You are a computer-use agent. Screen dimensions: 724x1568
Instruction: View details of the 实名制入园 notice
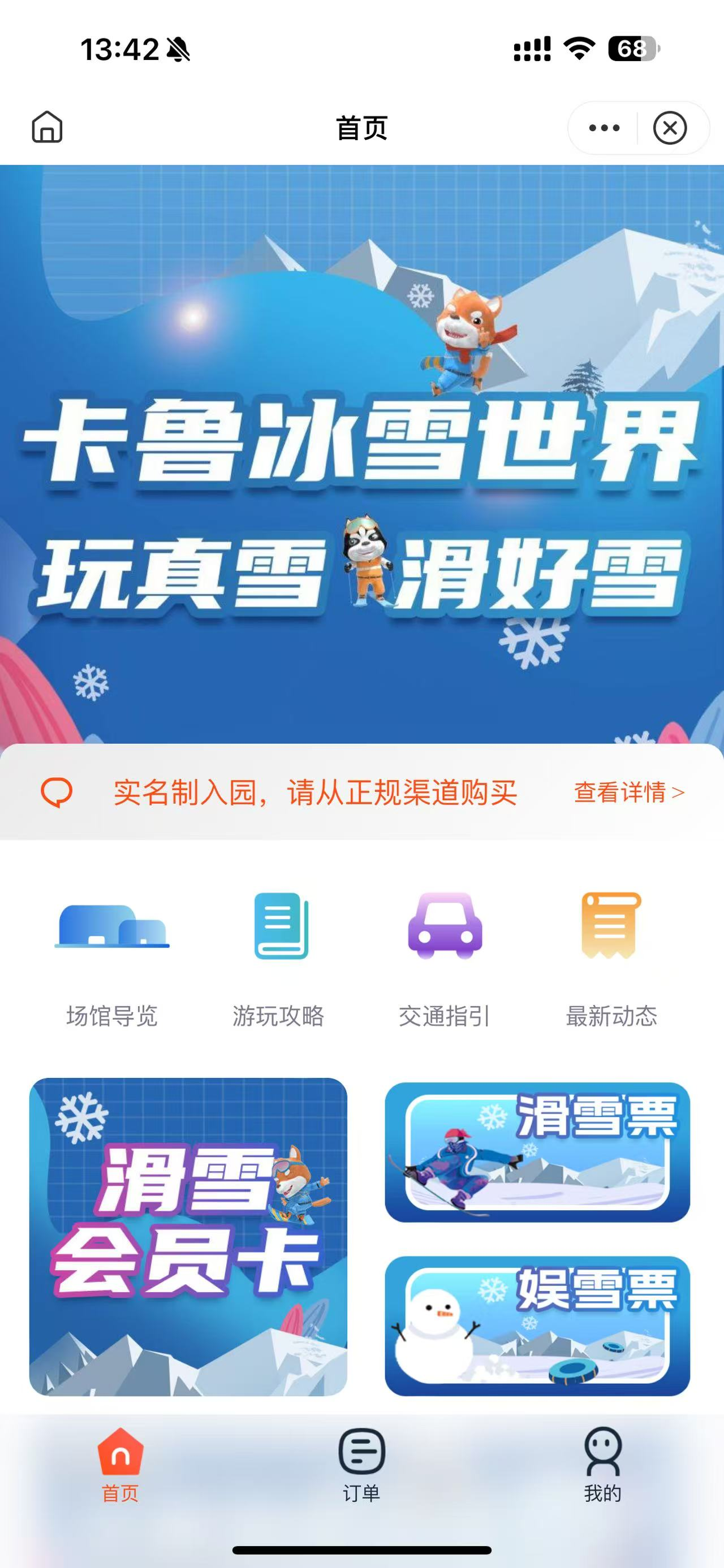pyautogui.click(x=629, y=792)
